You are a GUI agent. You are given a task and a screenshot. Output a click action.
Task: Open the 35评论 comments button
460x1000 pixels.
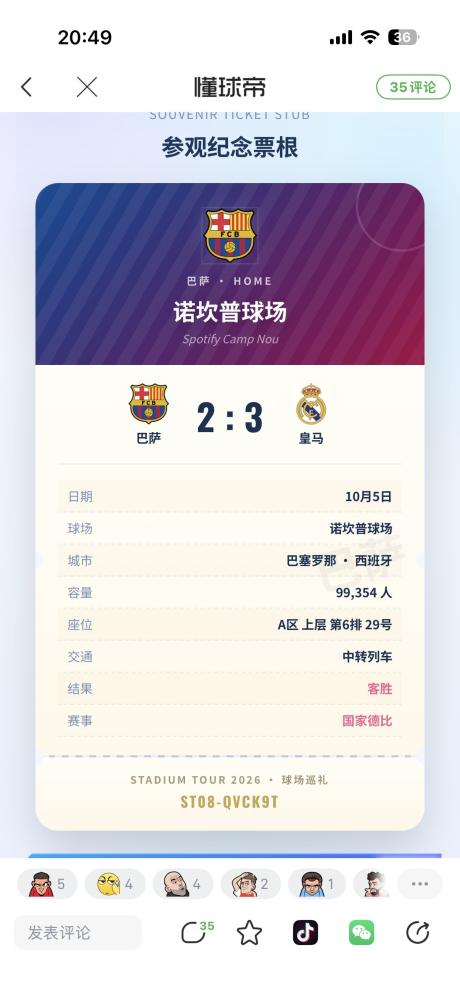tap(413, 87)
